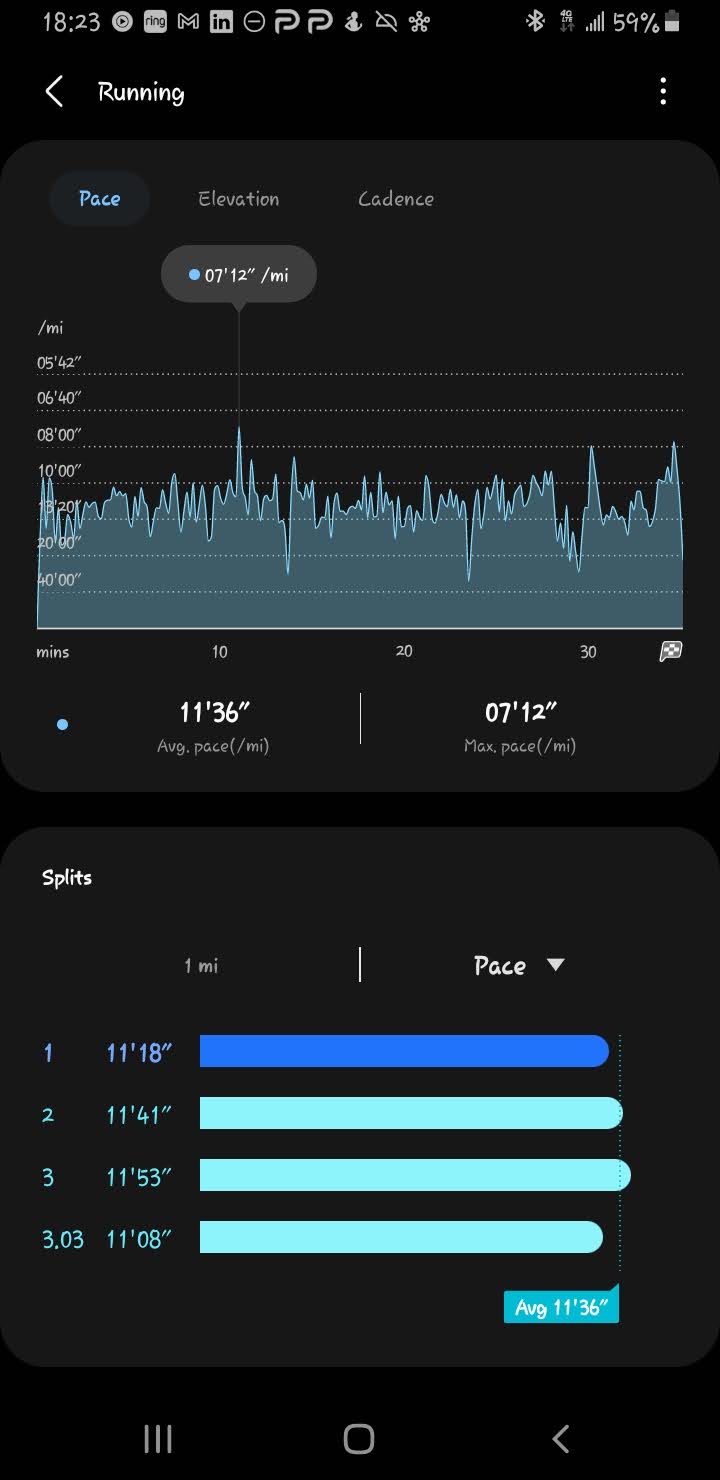Select the Pace chart tab
Image resolution: width=720 pixels, height=1480 pixels.
pos(100,199)
